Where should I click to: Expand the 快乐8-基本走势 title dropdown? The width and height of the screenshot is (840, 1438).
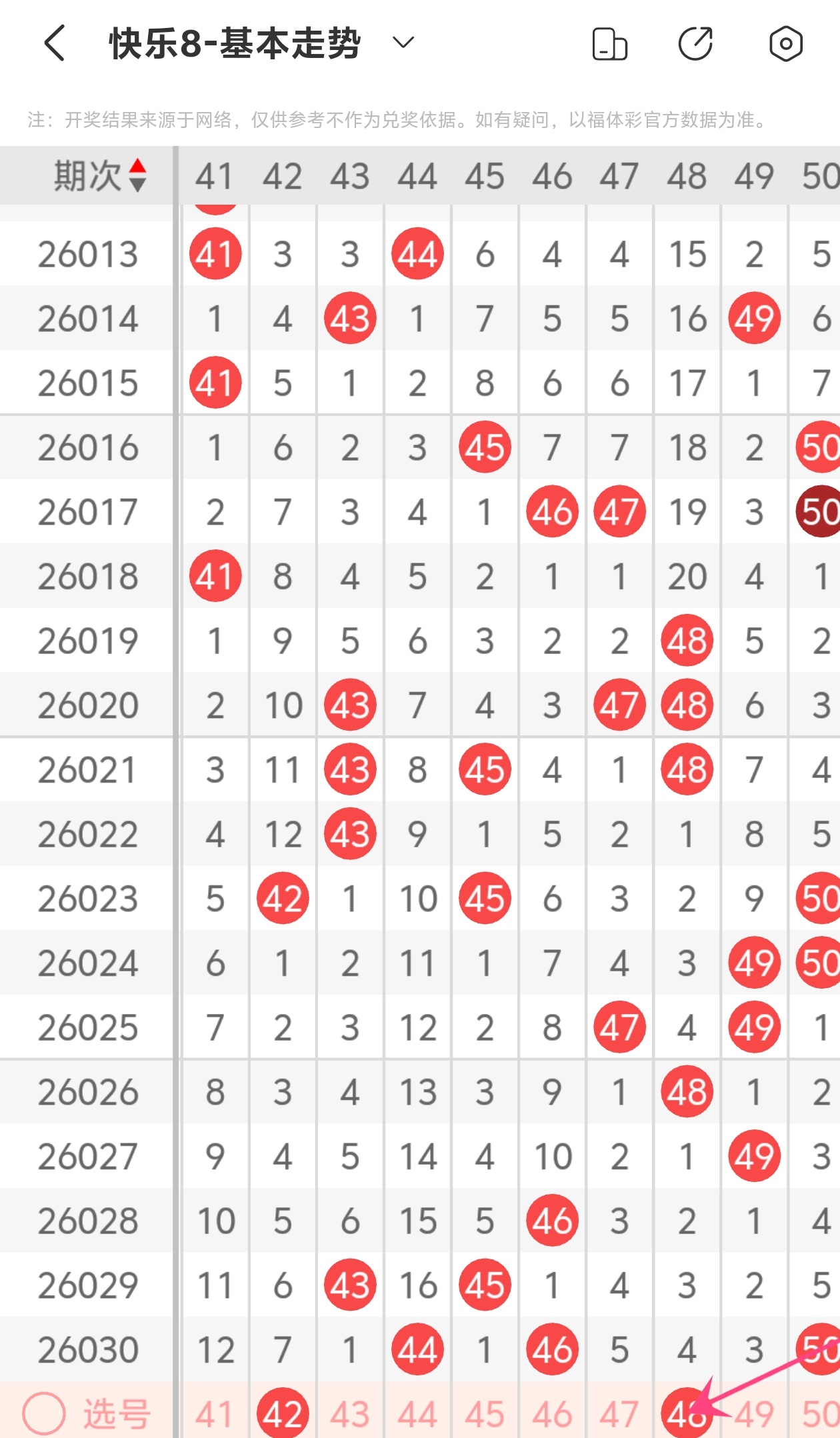pyautogui.click(x=403, y=43)
